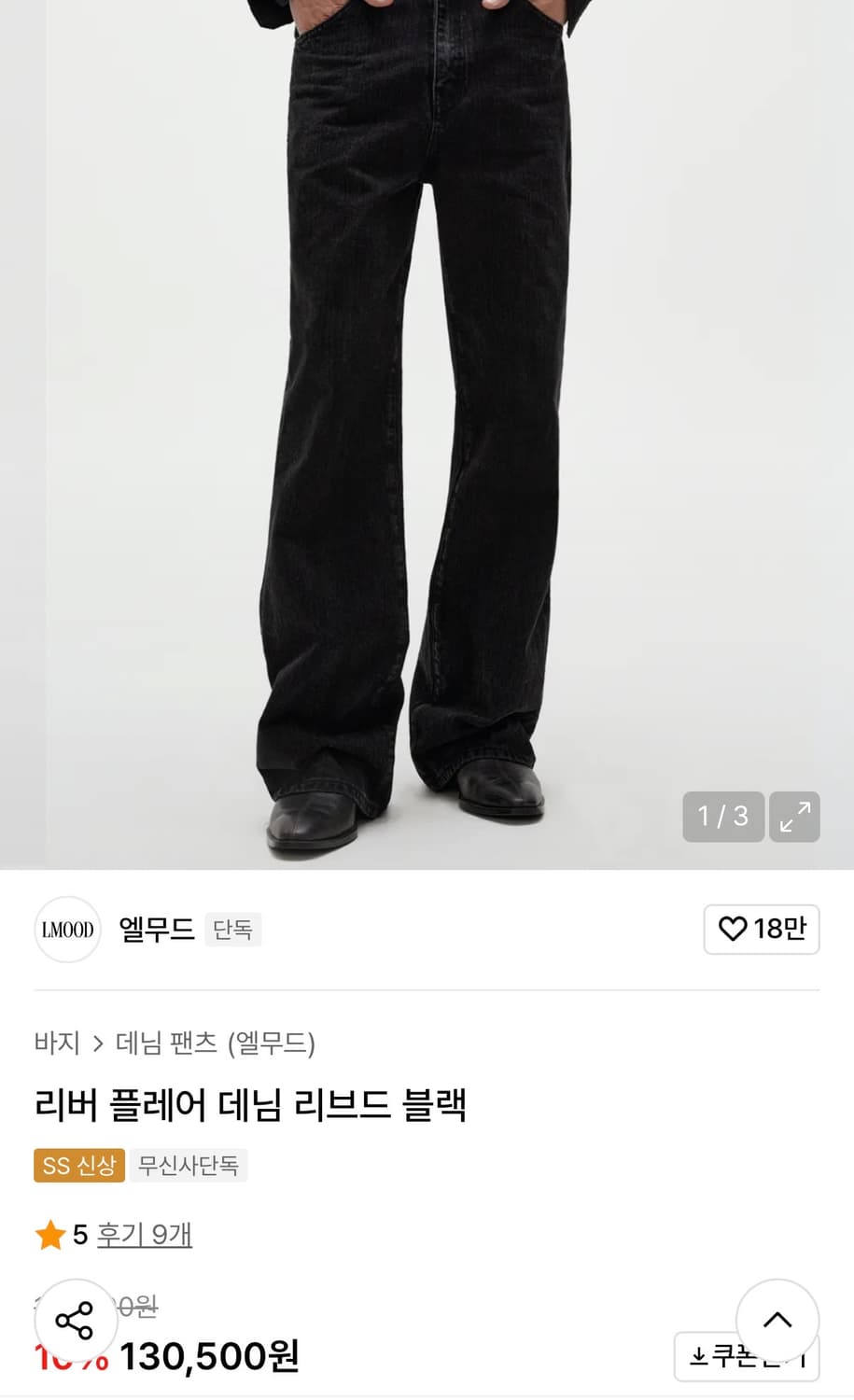
Task: Select the 무신사단독 badge
Action: pos(189,1165)
